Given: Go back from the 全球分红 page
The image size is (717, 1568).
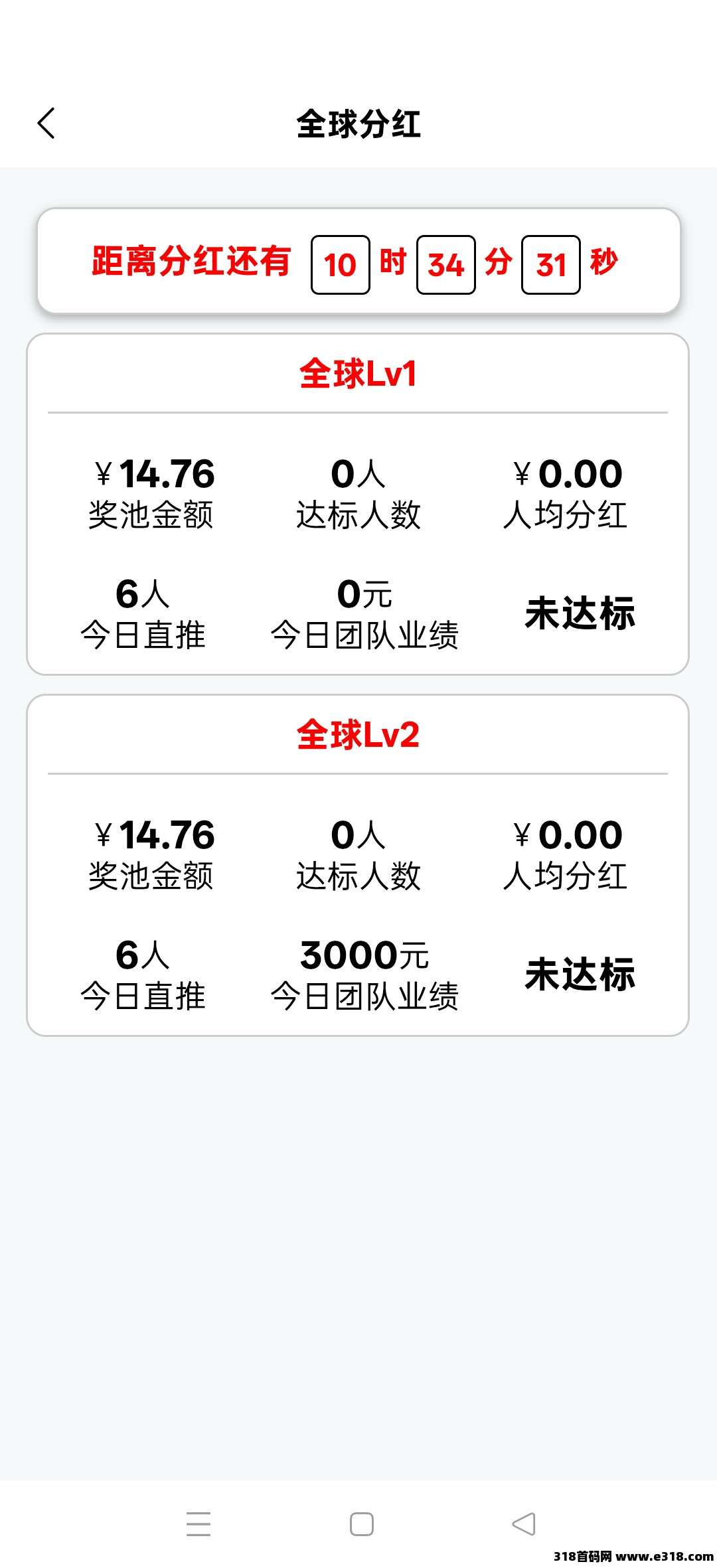Looking at the screenshot, I should coord(46,123).
